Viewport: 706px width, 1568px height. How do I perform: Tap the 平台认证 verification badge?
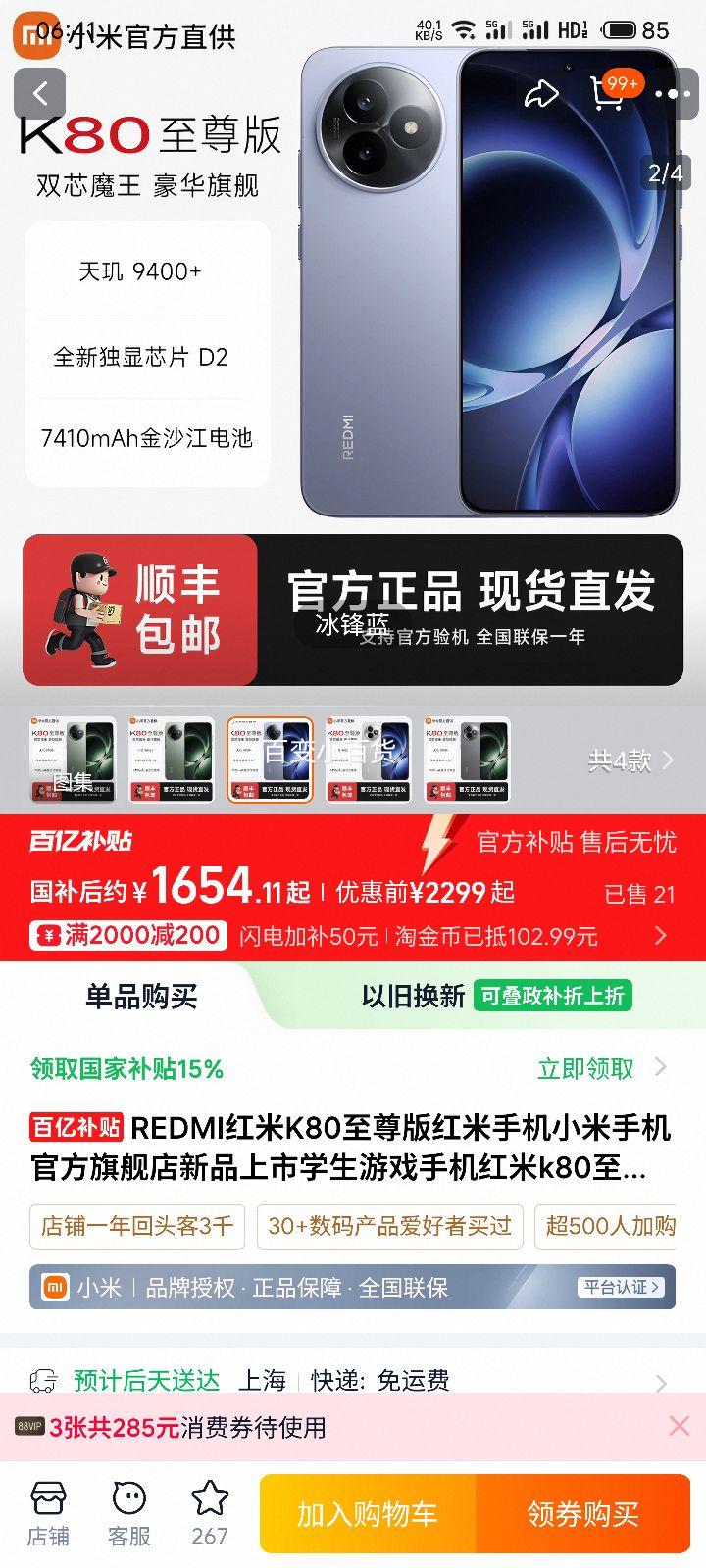tap(618, 1288)
